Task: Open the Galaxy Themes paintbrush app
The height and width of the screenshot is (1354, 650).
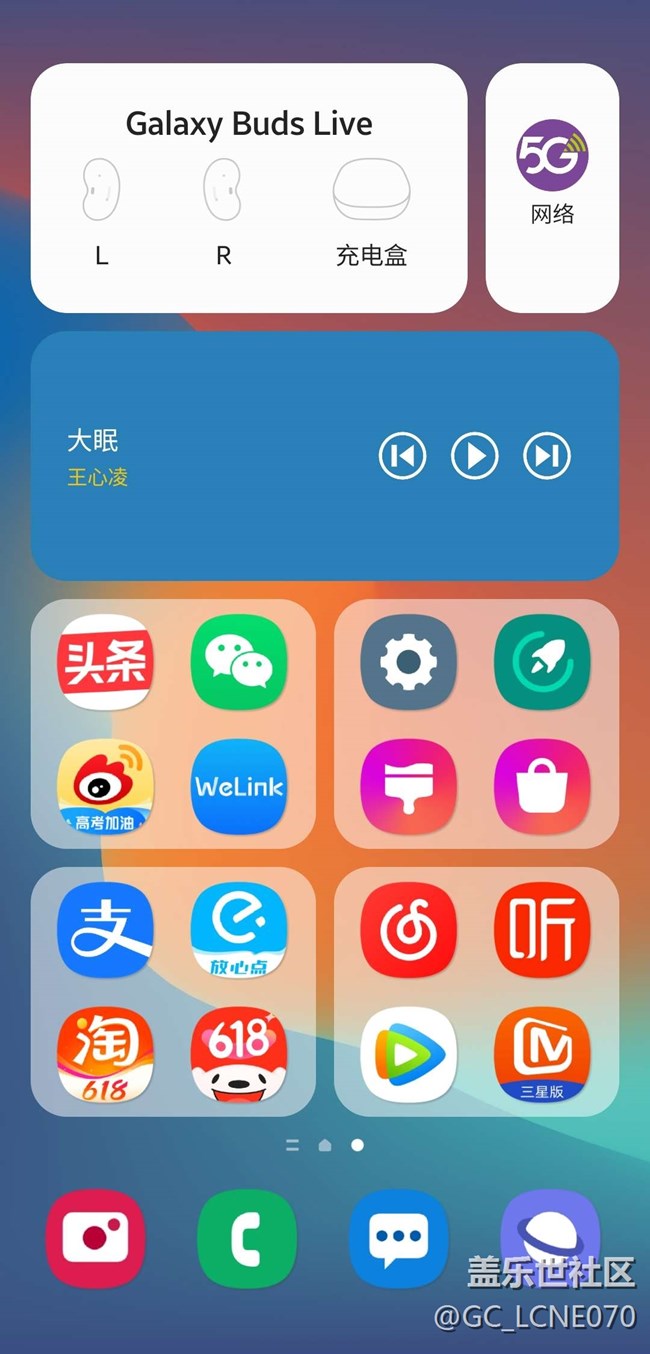Action: click(408, 787)
